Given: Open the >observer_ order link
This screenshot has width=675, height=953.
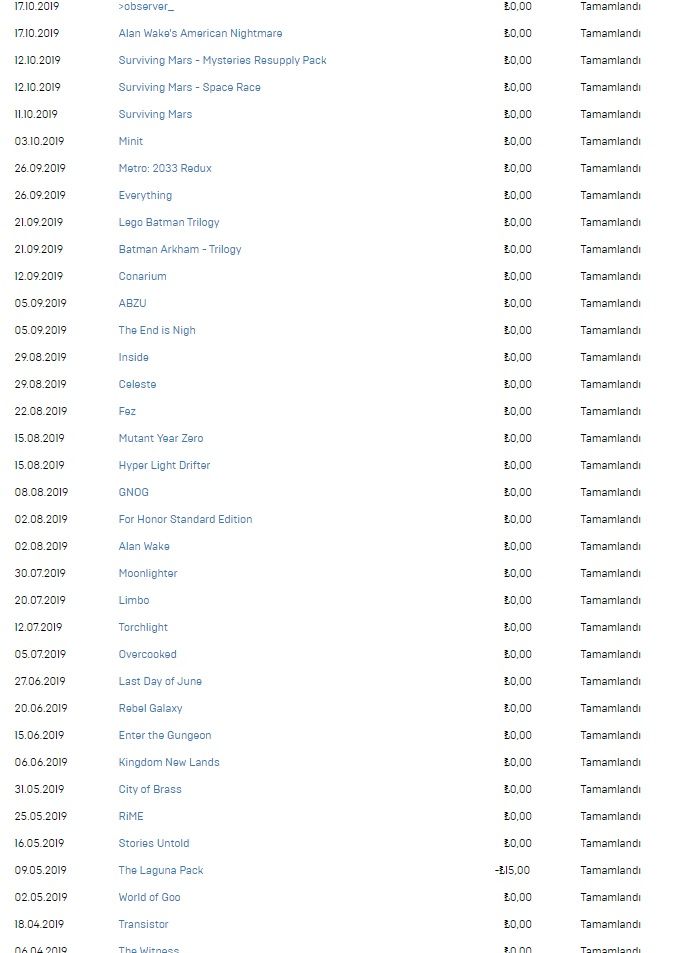Looking at the screenshot, I should [146, 7].
